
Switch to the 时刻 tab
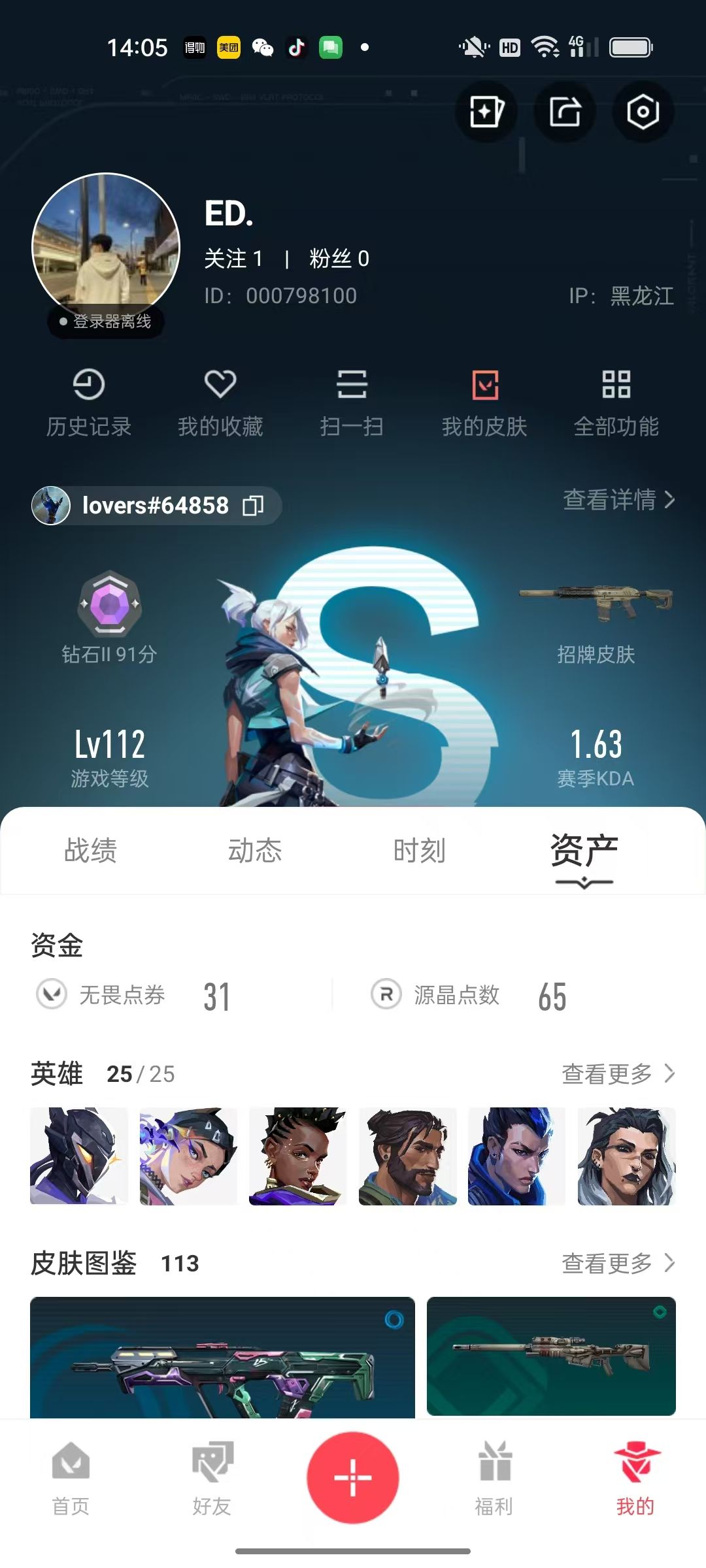[x=420, y=851]
